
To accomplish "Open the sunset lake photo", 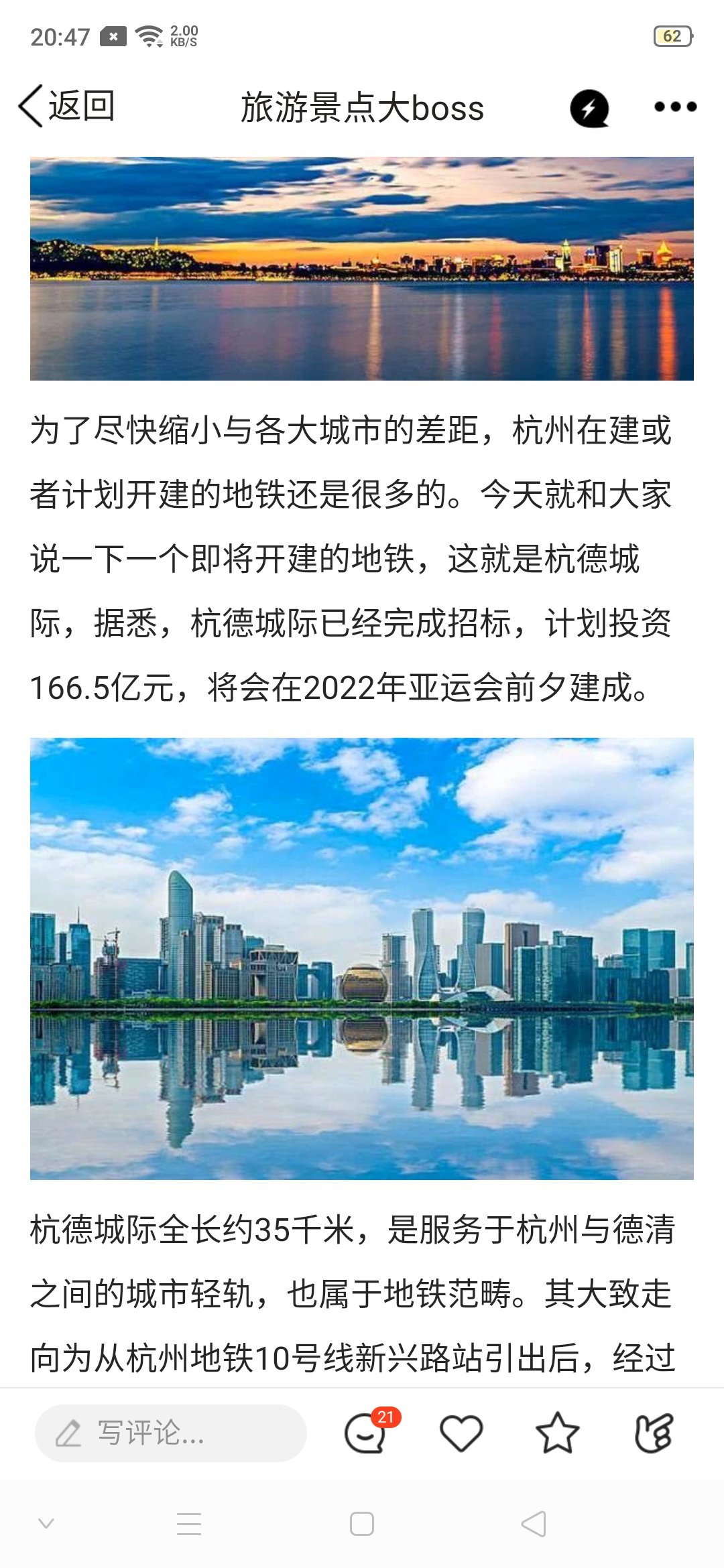I will (362, 269).
